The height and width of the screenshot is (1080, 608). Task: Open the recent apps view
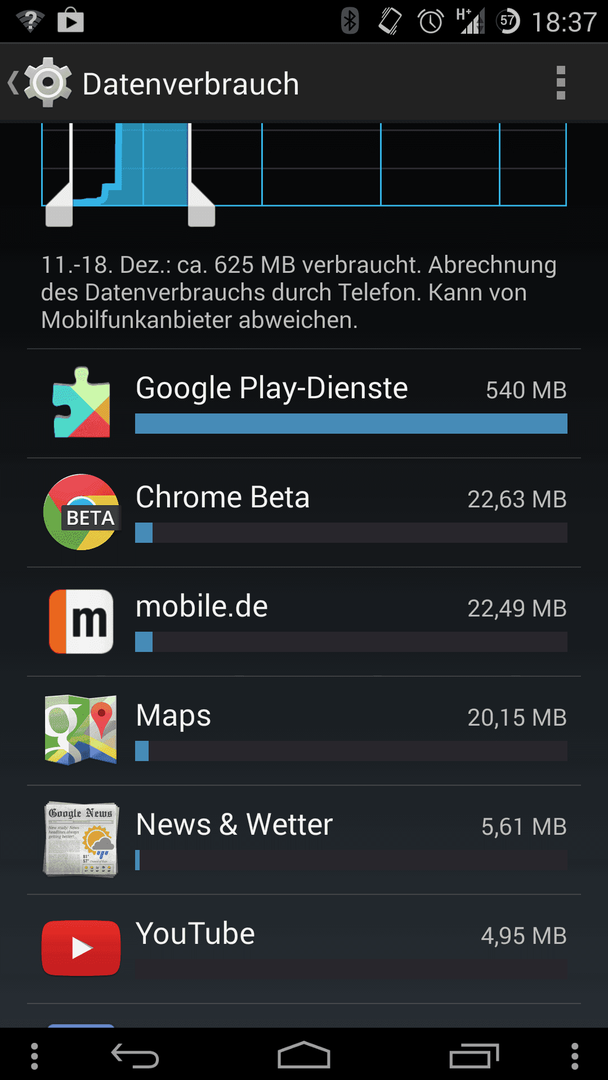[473, 1055]
